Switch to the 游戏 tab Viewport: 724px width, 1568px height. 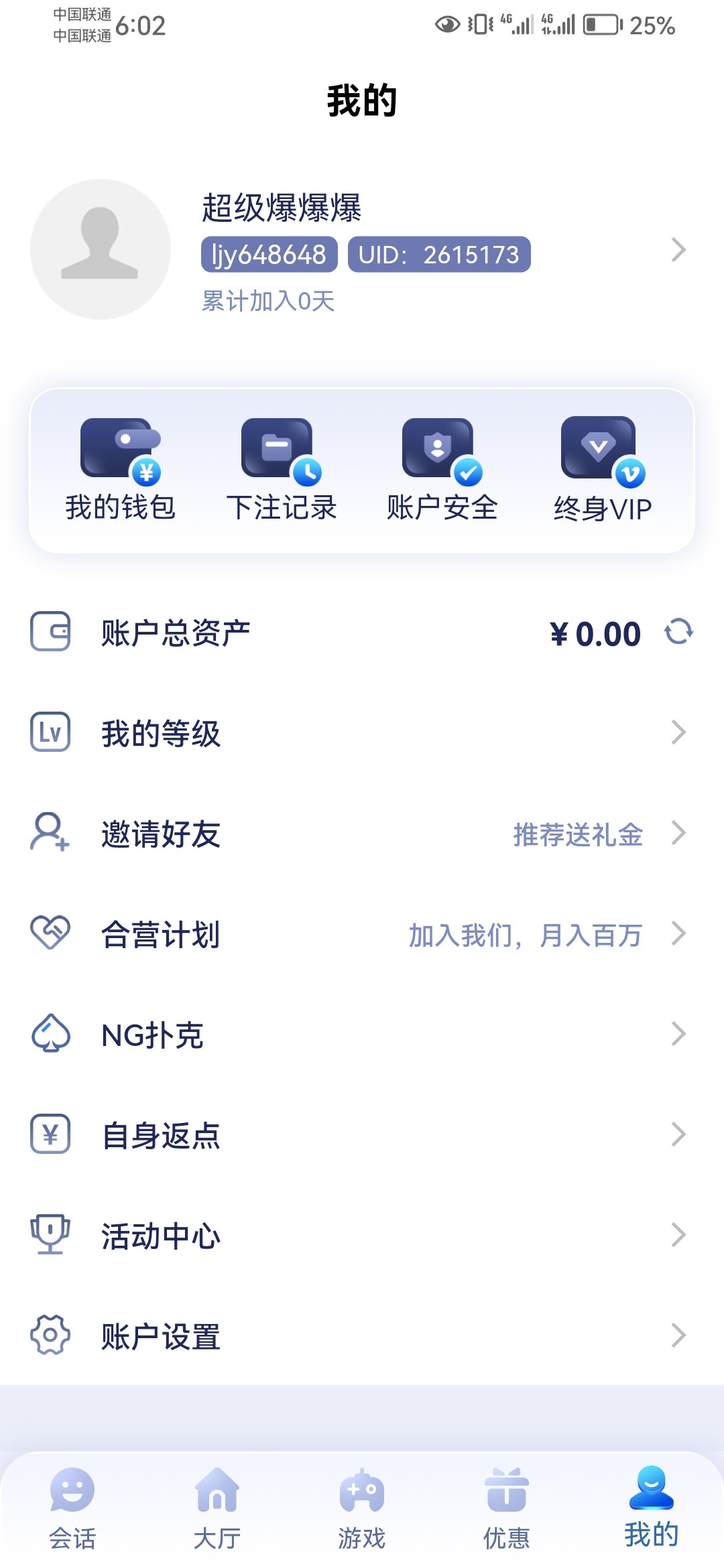(362, 1508)
